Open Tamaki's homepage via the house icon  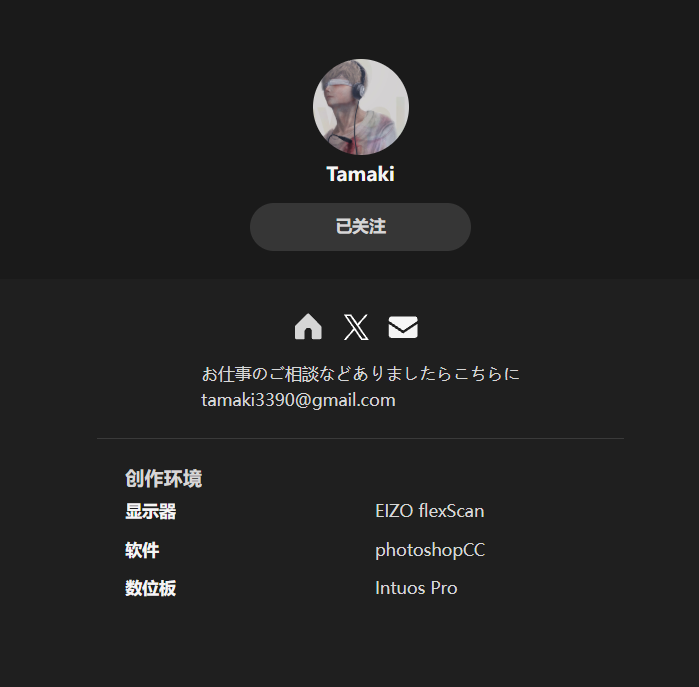tap(308, 327)
